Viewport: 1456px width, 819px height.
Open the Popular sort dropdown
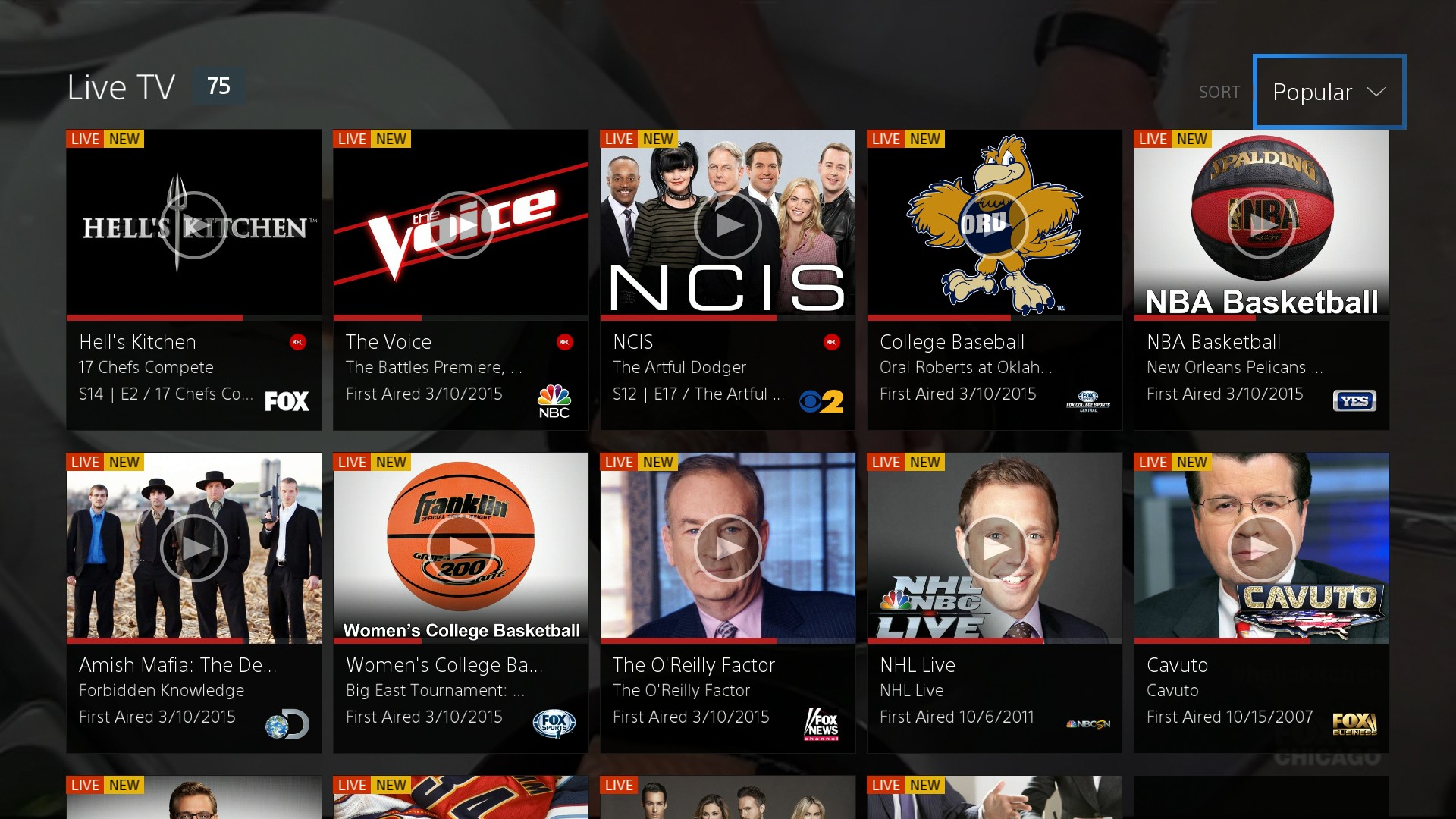(1329, 92)
